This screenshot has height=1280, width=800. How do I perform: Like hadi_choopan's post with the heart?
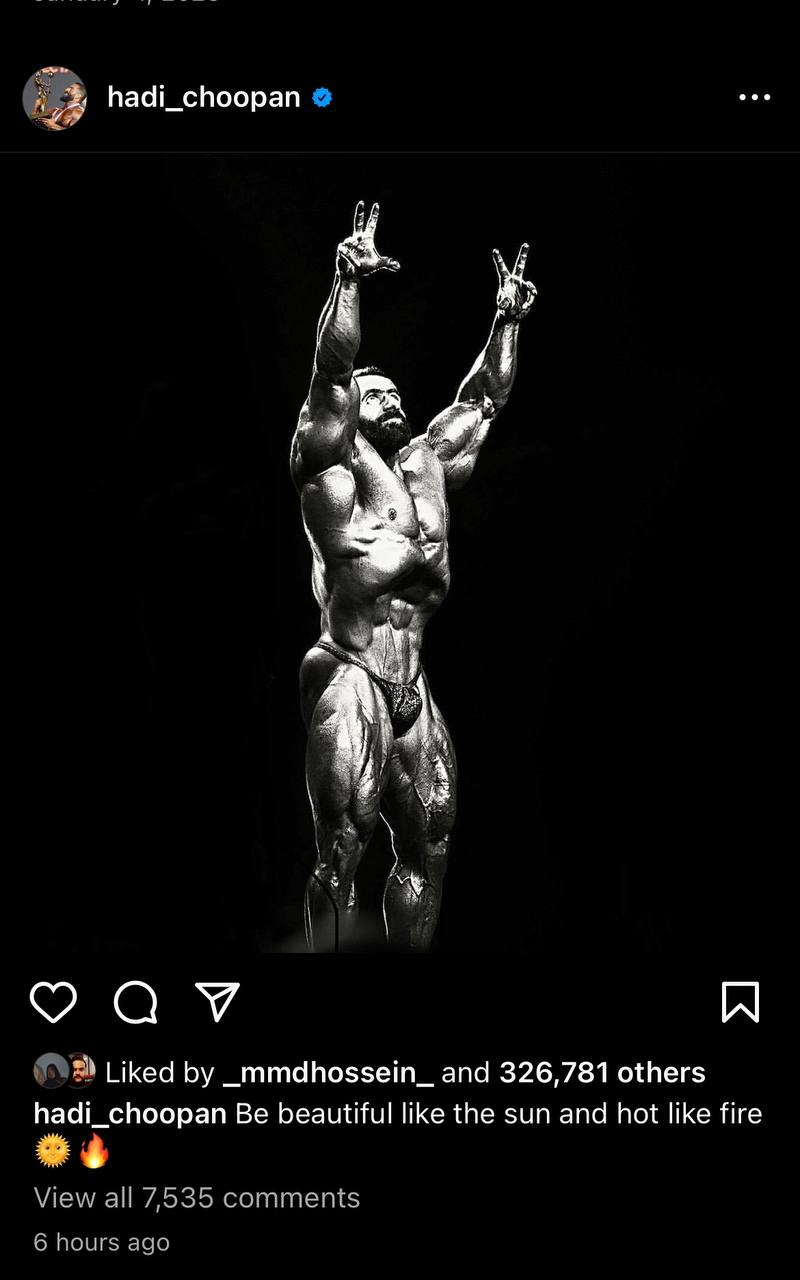pos(53,1002)
